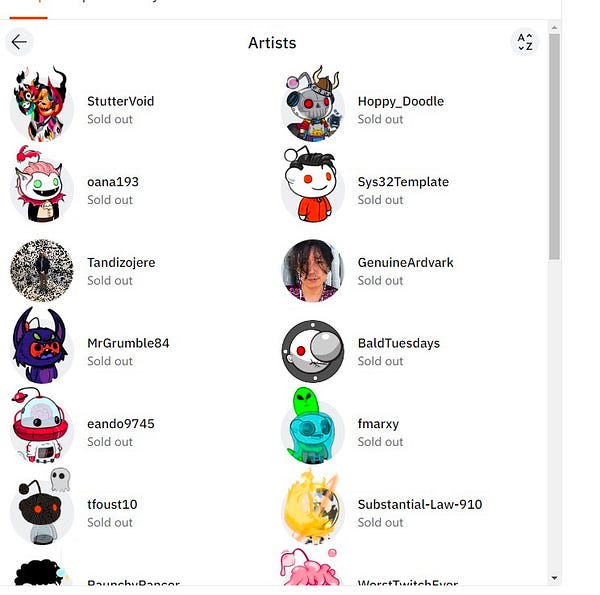Select artist Substantial-Law-910

click(x=419, y=505)
